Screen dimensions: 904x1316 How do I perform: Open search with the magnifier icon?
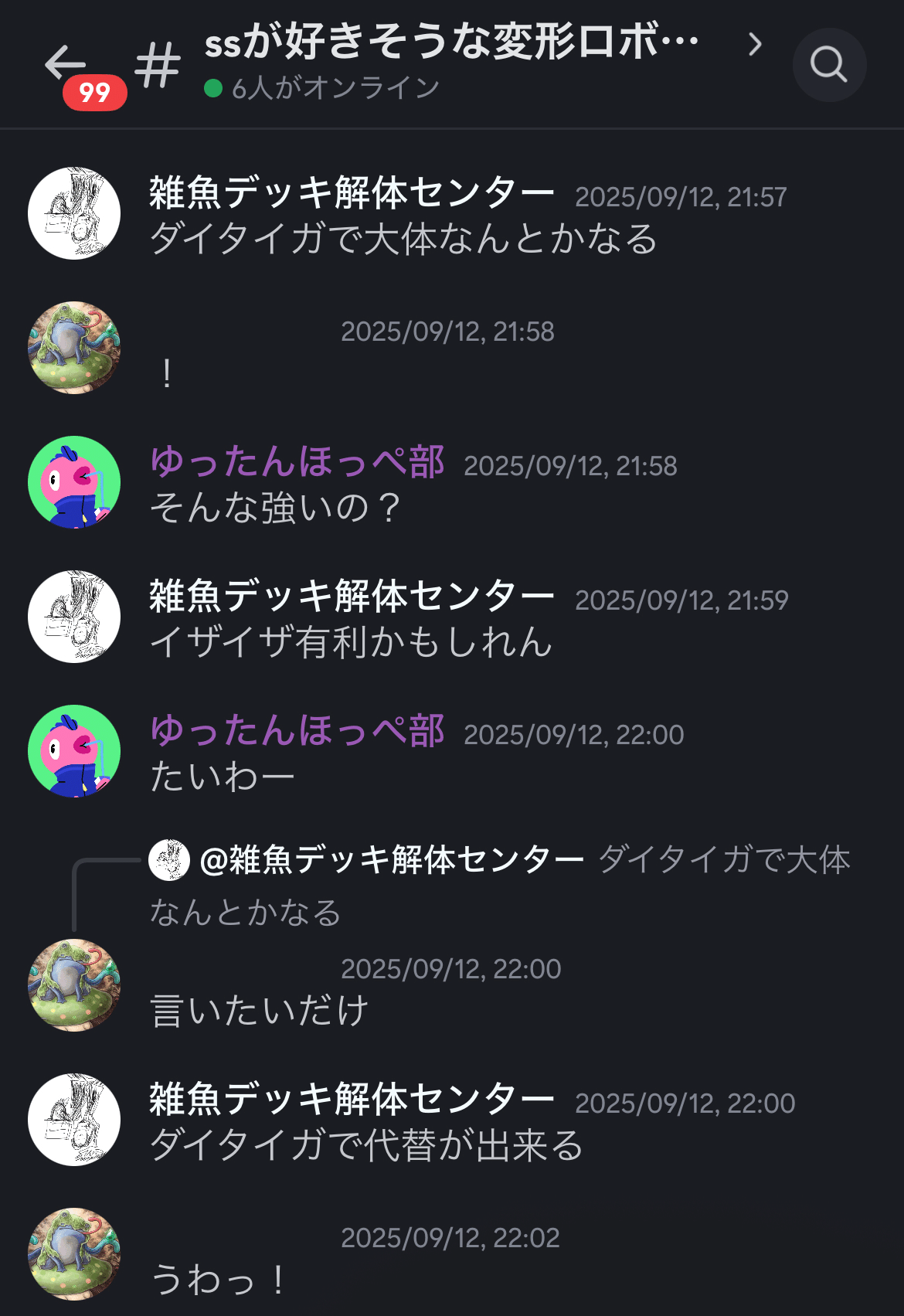(828, 65)
